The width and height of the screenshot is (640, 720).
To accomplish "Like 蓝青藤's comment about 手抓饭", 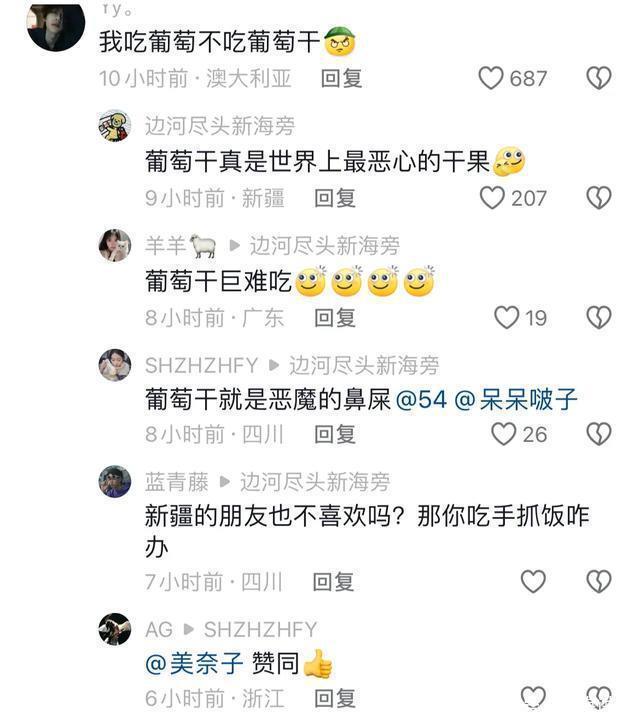I will [x=534, y=581].
